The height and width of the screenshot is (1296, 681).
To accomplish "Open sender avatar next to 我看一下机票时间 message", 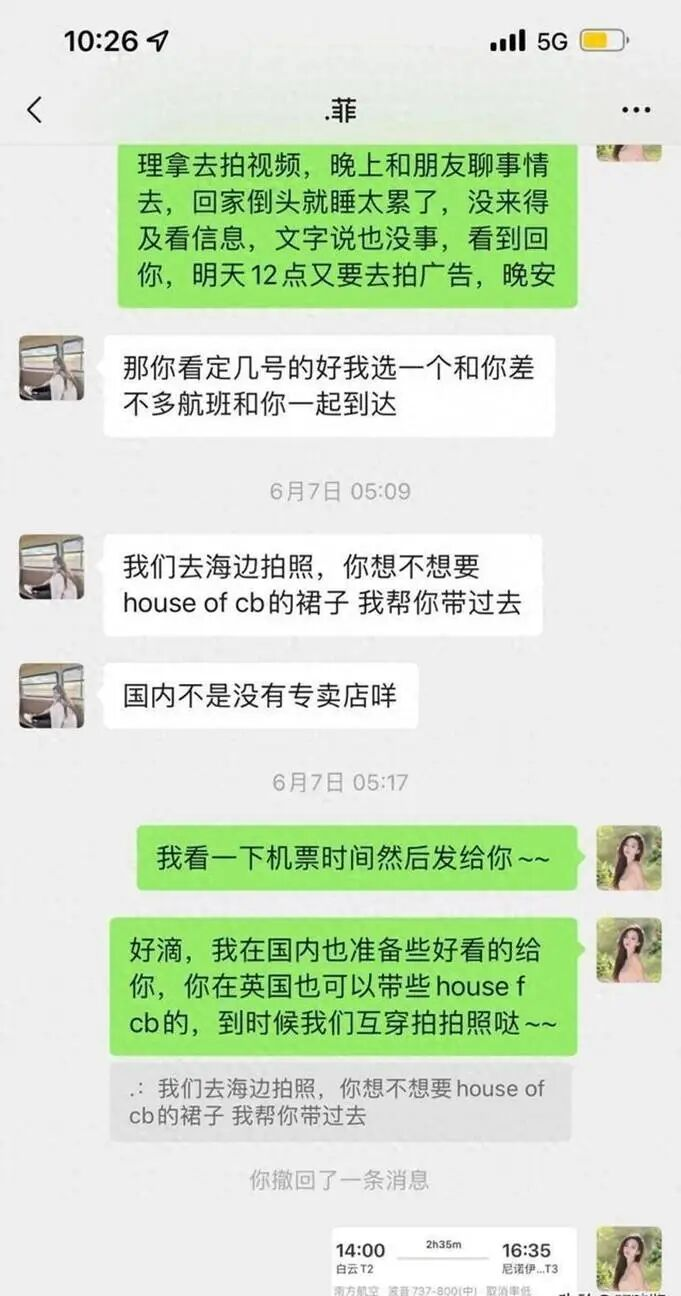I will [x=629, y=857].
